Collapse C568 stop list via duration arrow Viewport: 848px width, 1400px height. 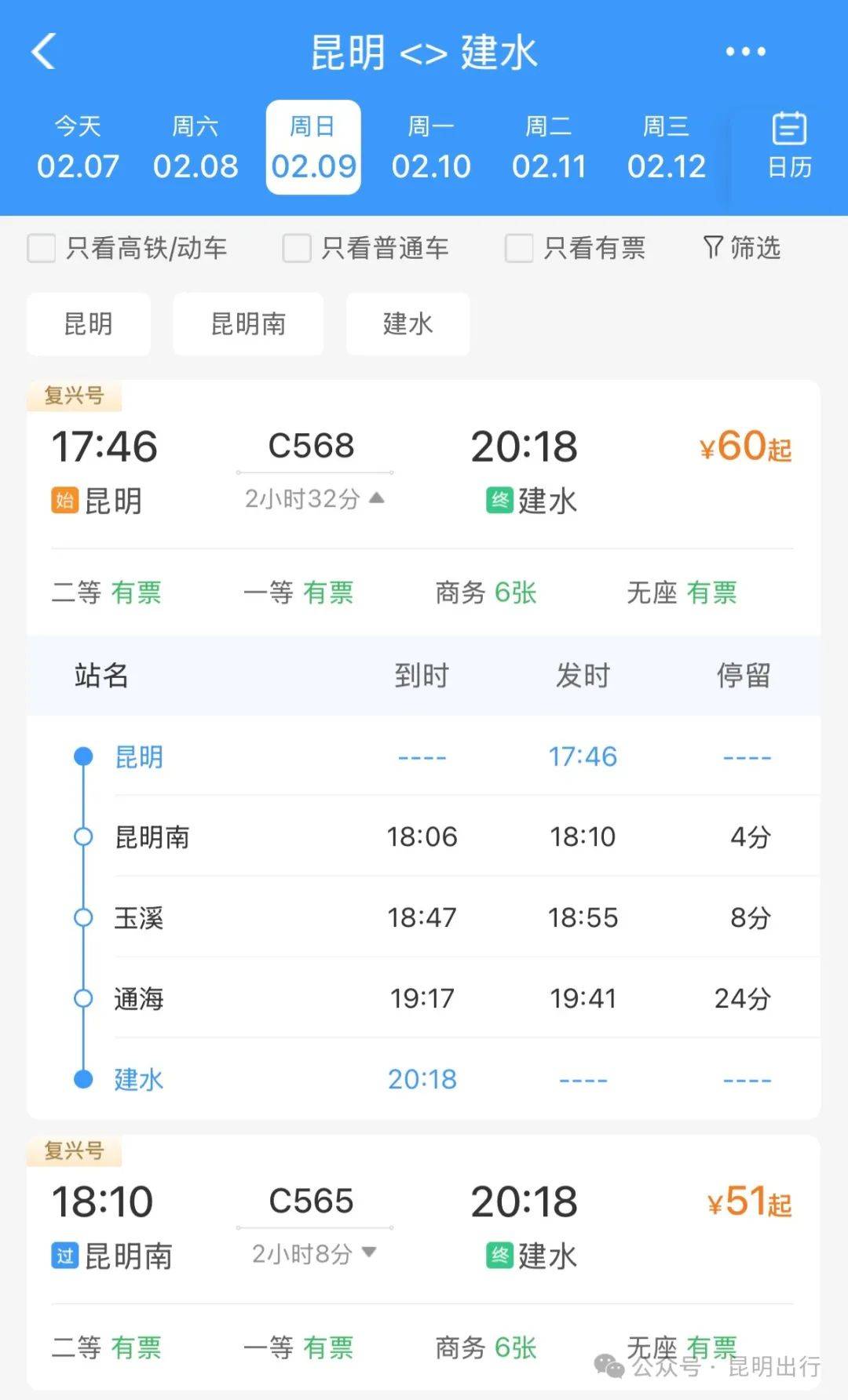click(x=376, y=498)
